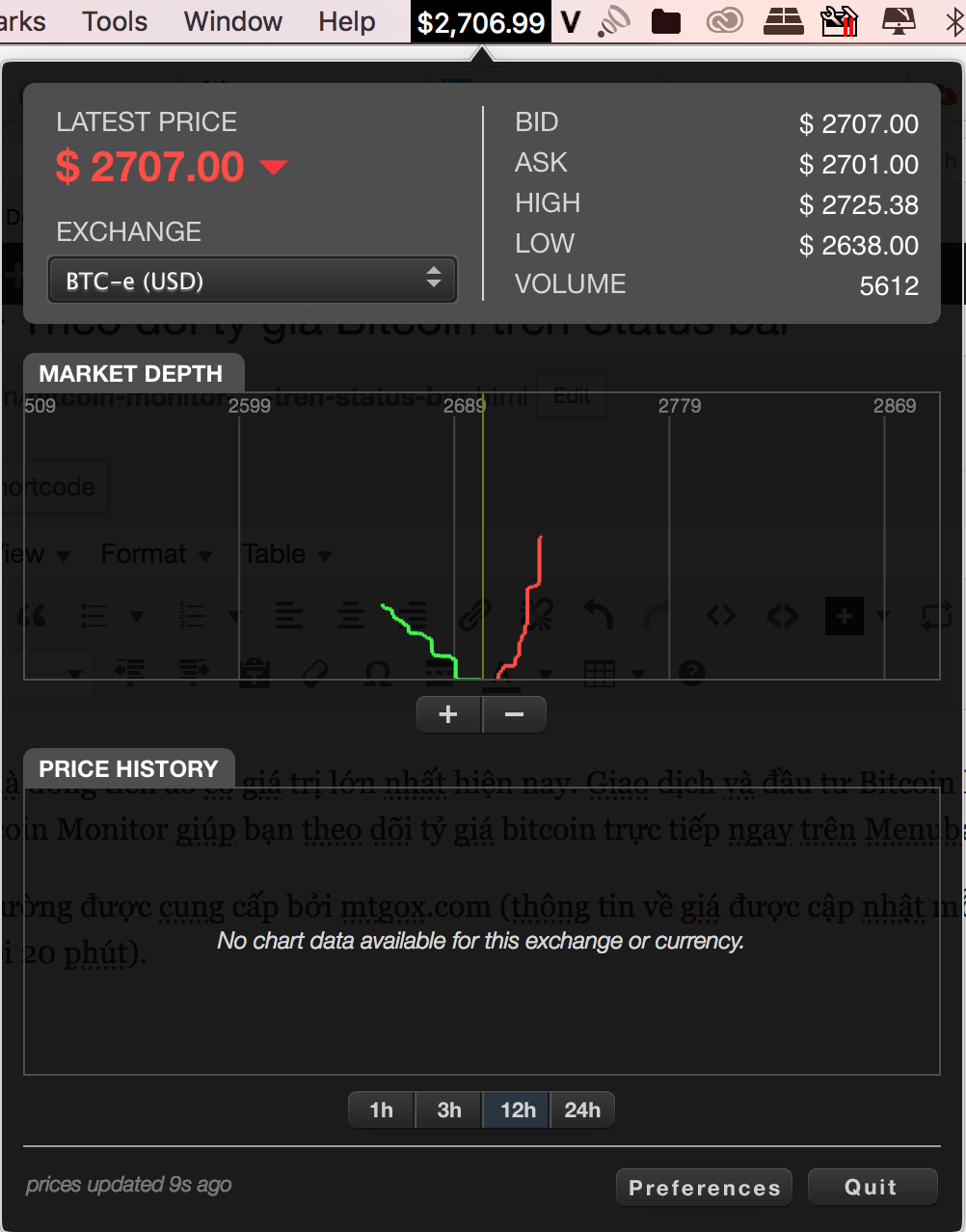Click the redo arrow icon
The width and height of the screenshot is (966, 1232).
657,616
